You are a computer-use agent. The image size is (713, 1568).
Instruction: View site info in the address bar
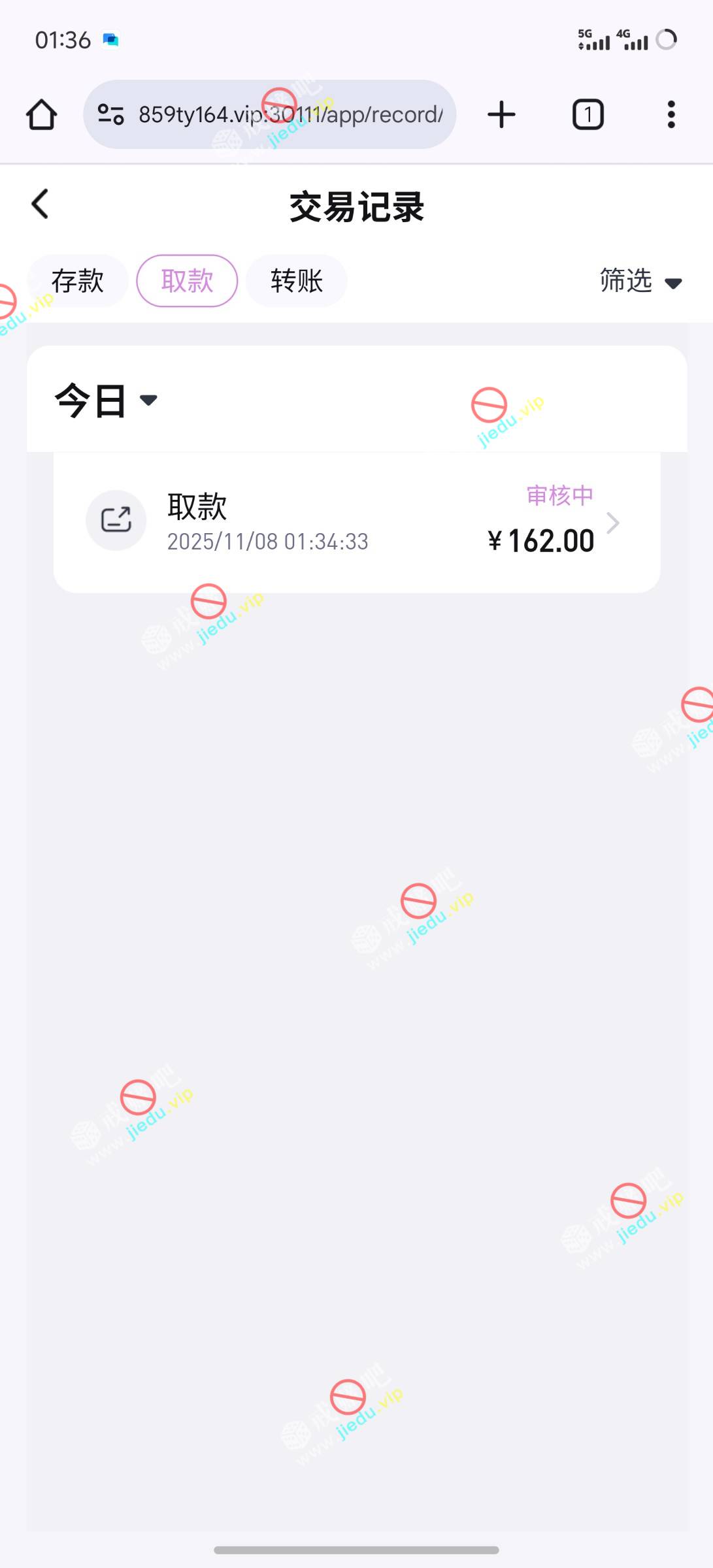pyautogui.click(x=111, y=114)
